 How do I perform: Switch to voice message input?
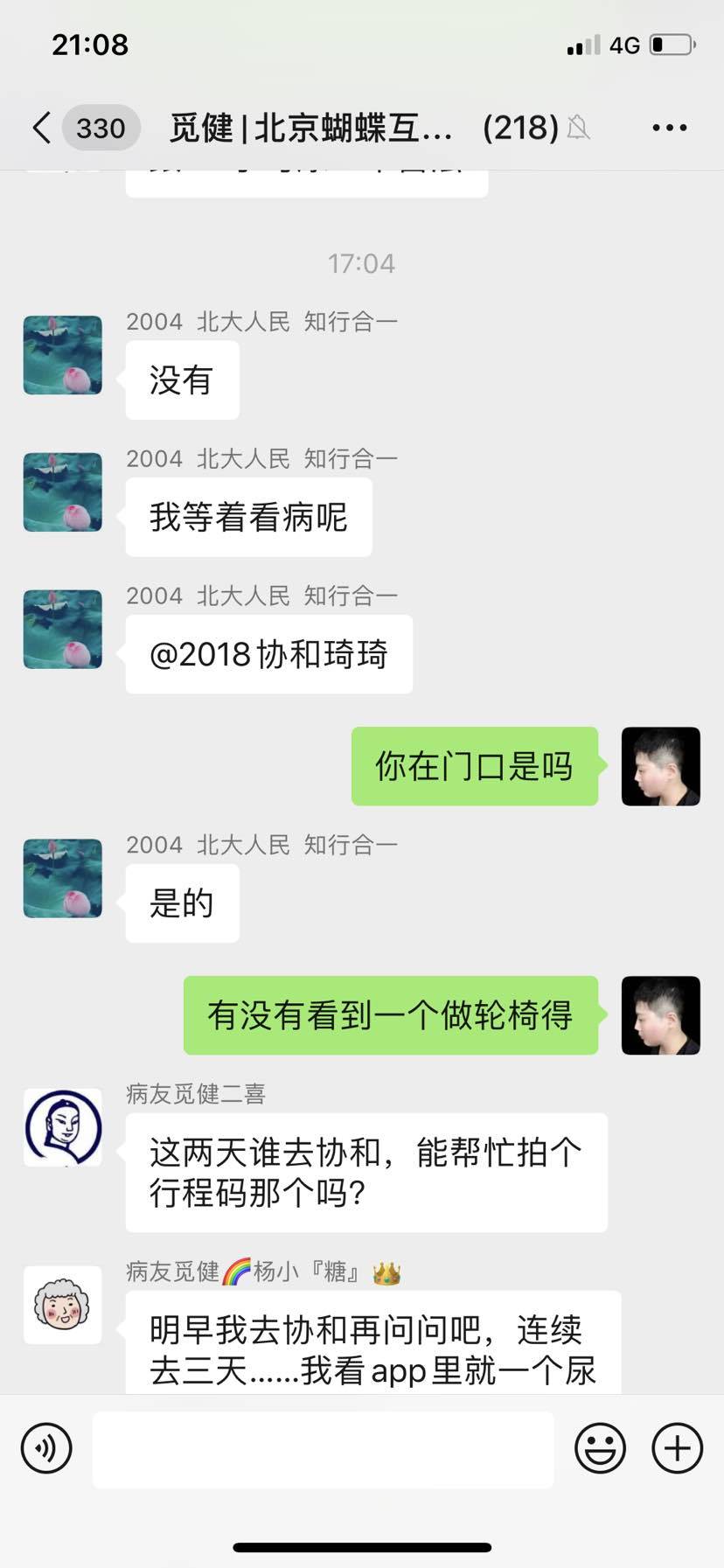[x=46, y=1449]
